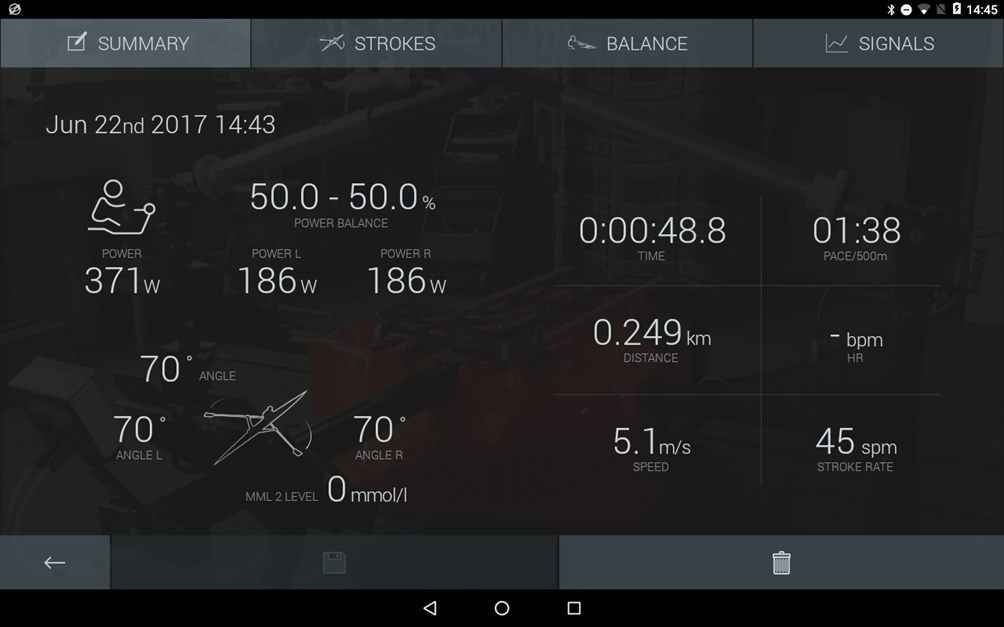Save the session with the floppy disk icon
Screen dimensions: 1004x627
tap(334, 563)
